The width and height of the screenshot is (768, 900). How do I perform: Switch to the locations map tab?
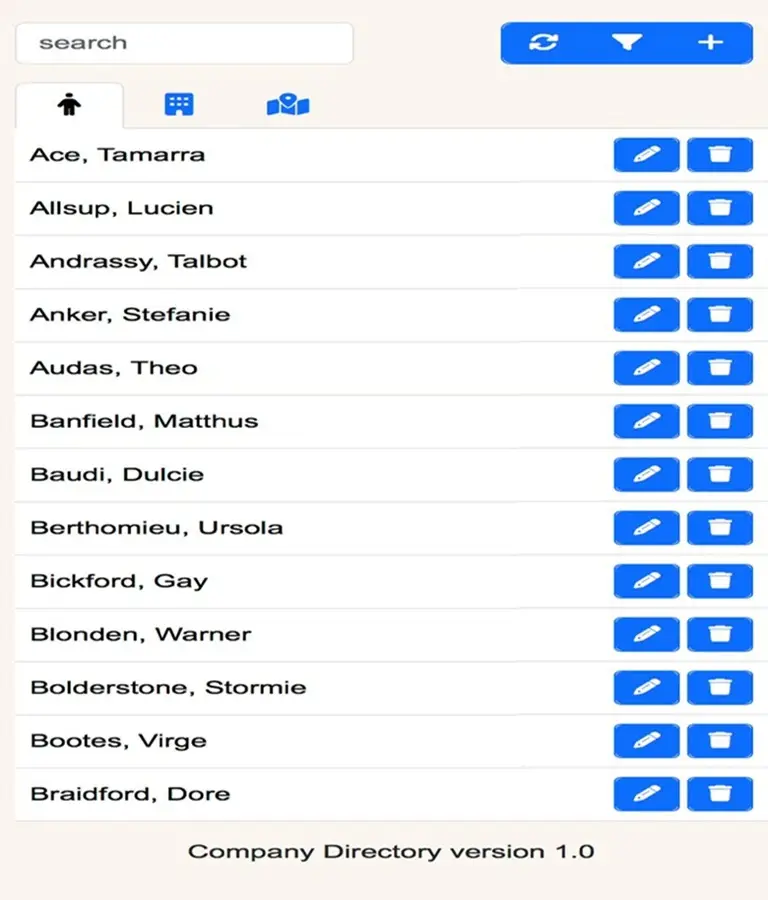[288, 104]
